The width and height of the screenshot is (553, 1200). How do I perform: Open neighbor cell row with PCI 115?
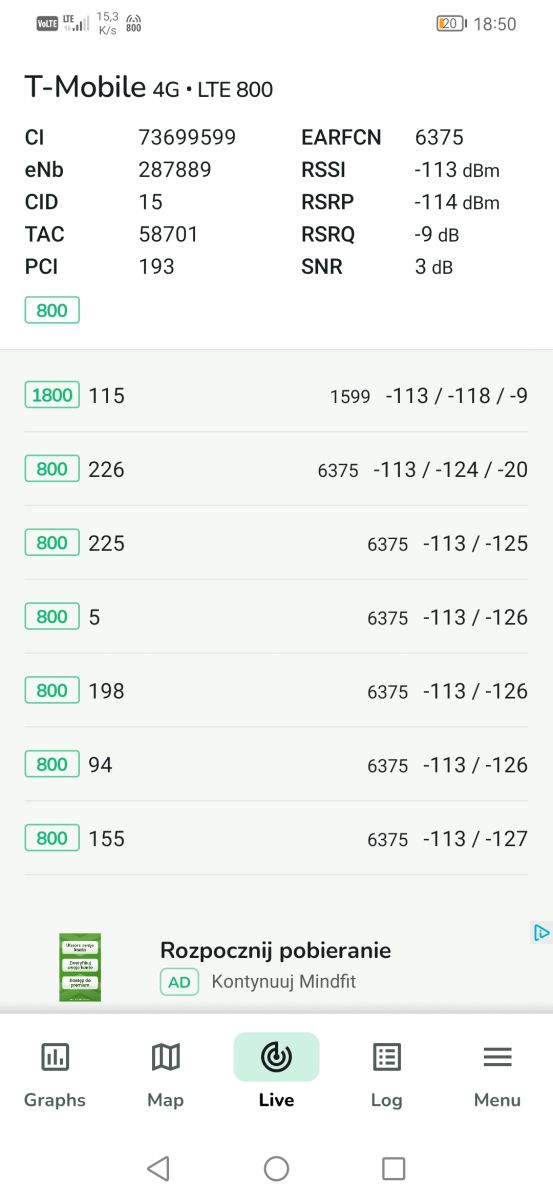coord(276,395)
